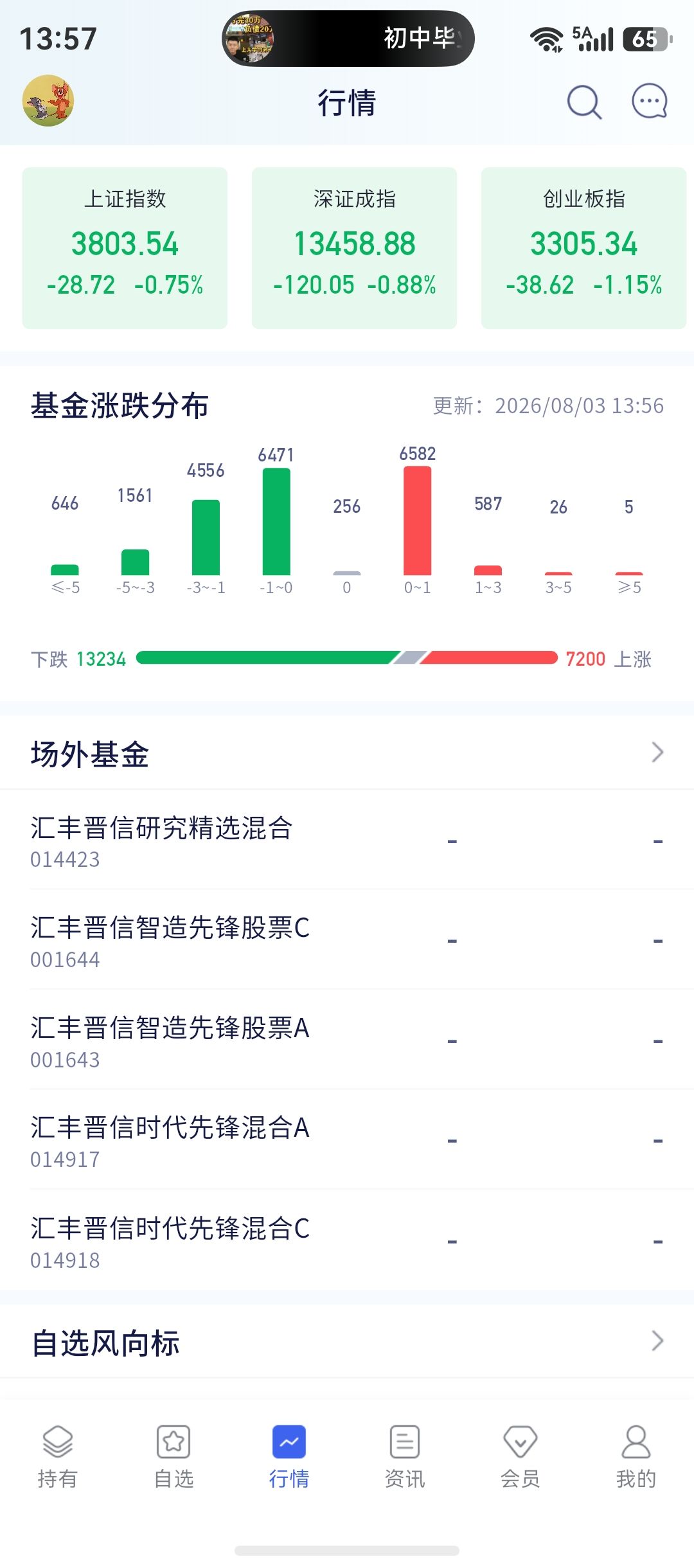Screen dimensions: 694x1568
Task: Switch to the 持有 tab
Action: pos(58,1457)
